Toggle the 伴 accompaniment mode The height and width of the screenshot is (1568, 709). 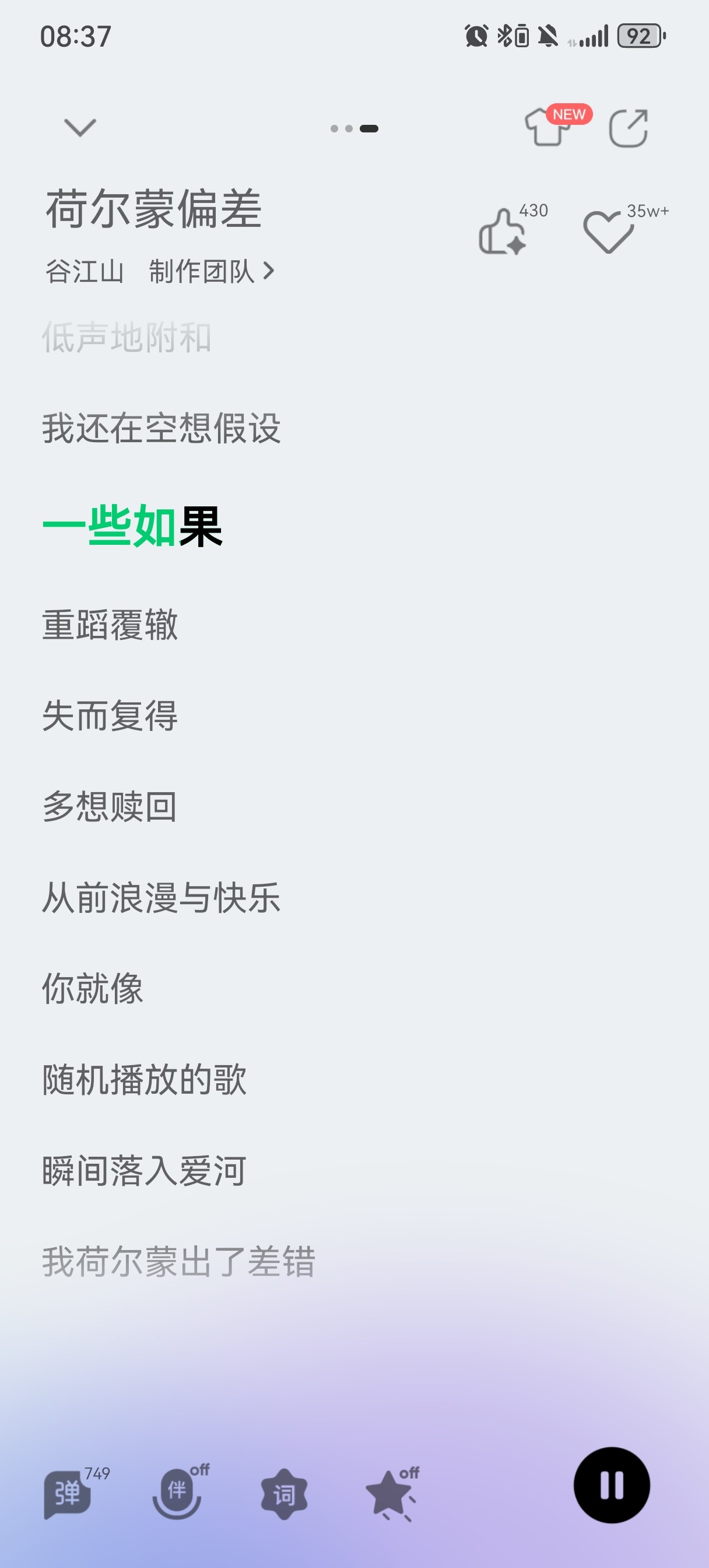177,1493
